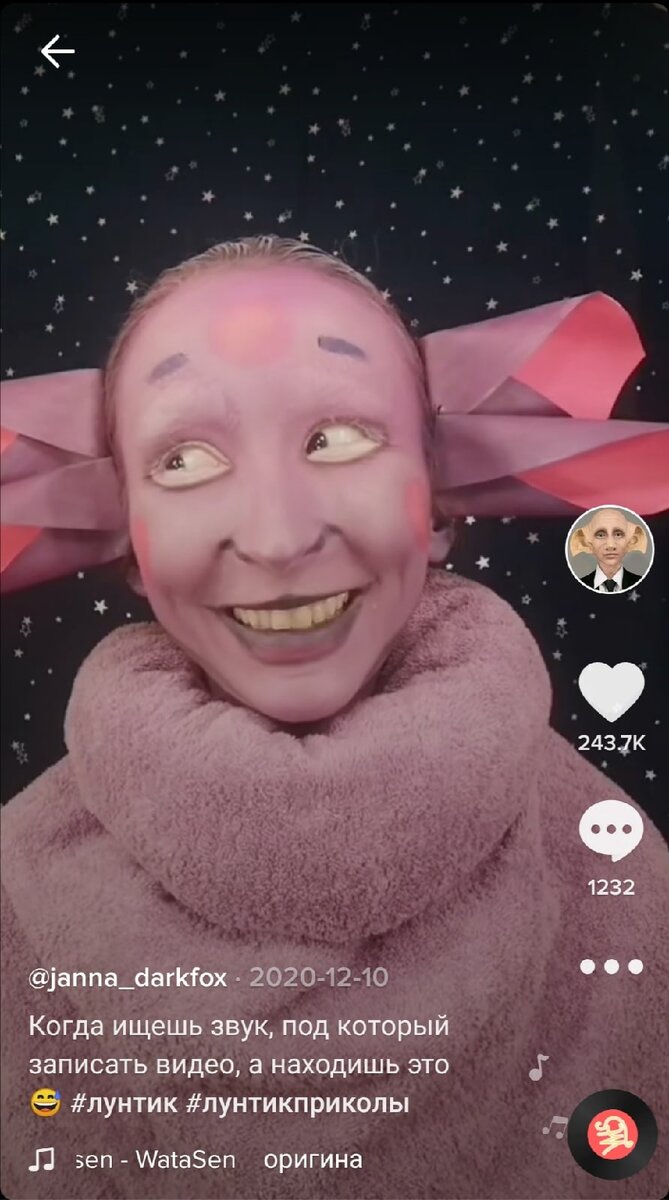Open the three-dot share menu
The width and height of the screenshot is (669, 1200).
[x=611, y=966]
